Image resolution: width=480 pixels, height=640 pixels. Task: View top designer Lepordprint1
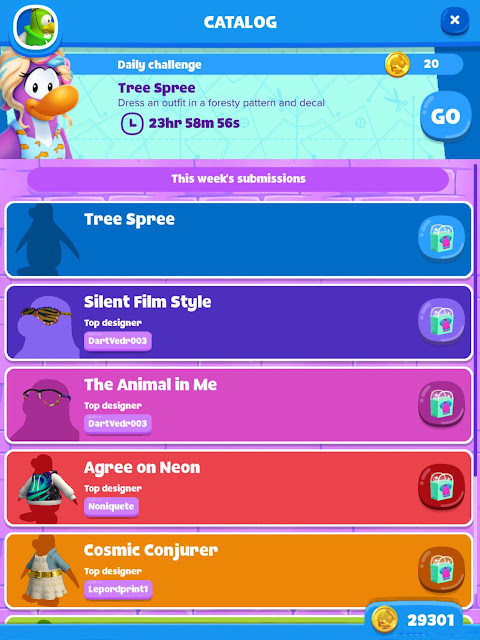[x=118, y=590]
